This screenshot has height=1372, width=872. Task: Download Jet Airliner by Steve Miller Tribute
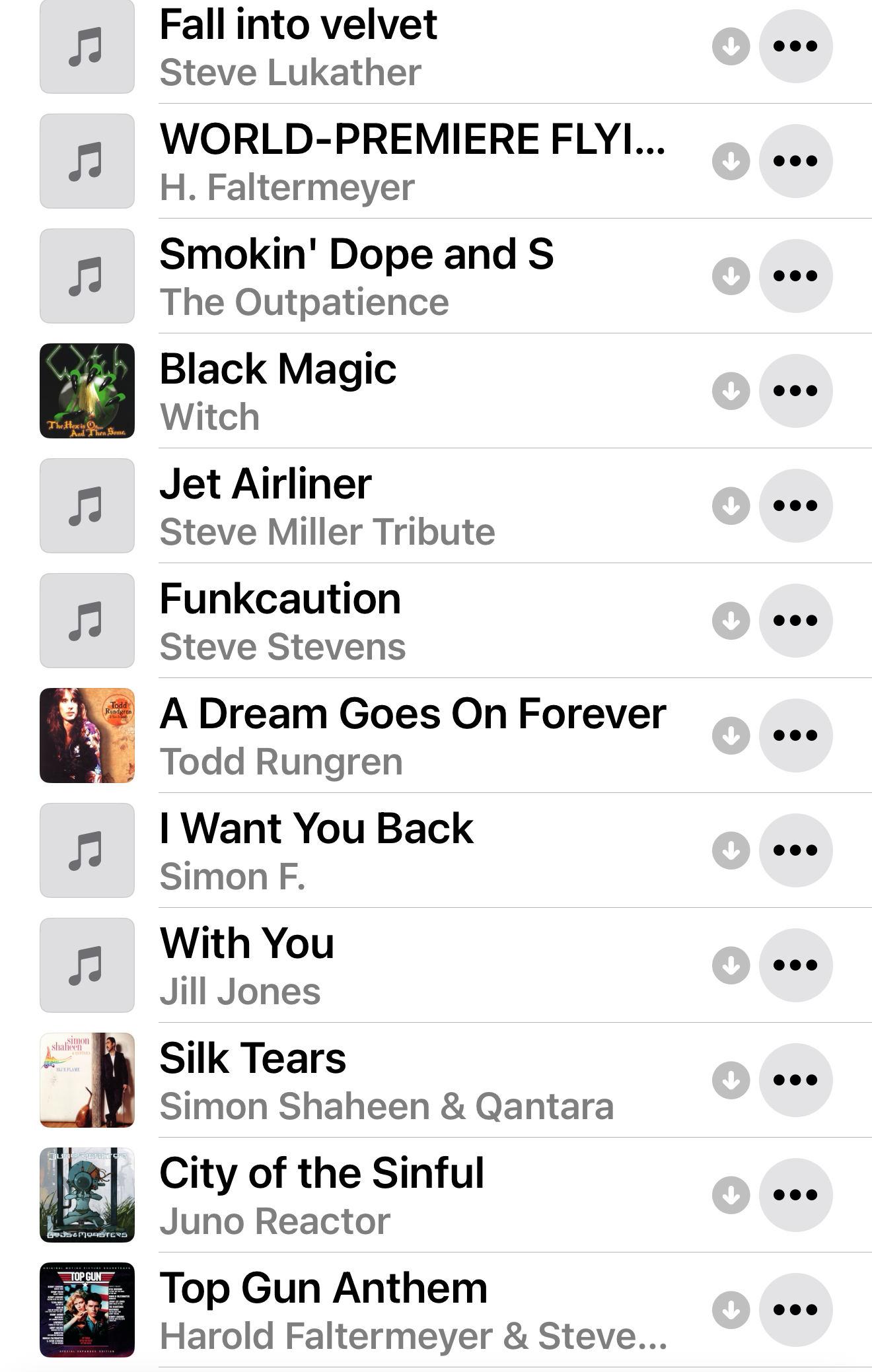[x=731, y=506]
